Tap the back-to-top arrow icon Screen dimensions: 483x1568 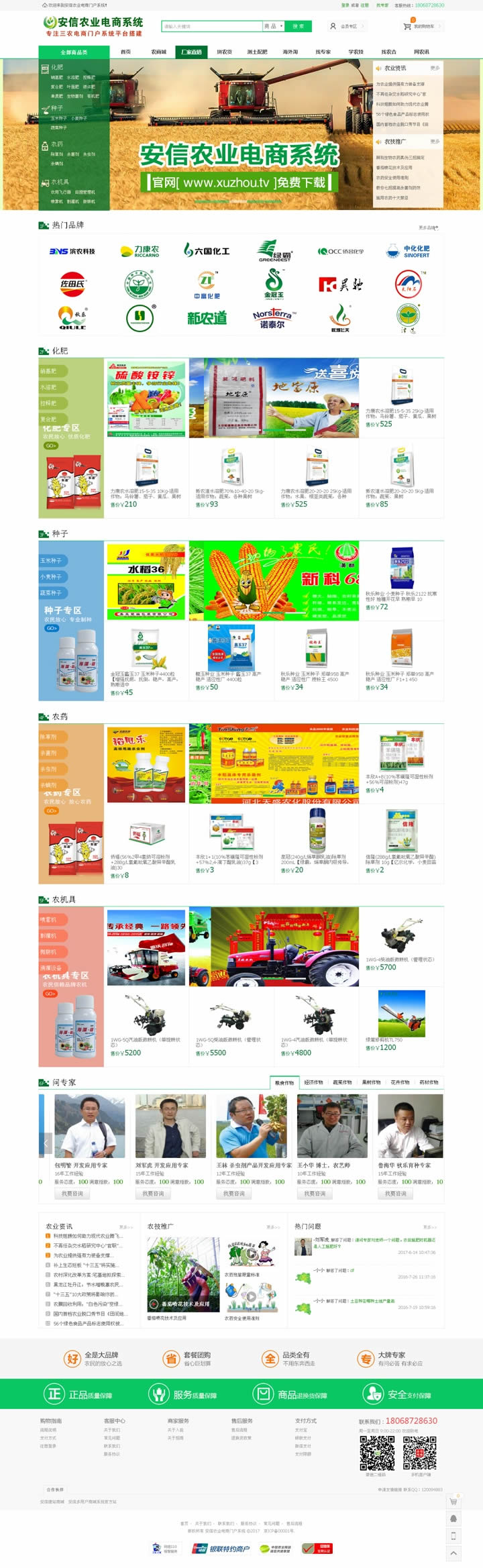point(453,1553)
